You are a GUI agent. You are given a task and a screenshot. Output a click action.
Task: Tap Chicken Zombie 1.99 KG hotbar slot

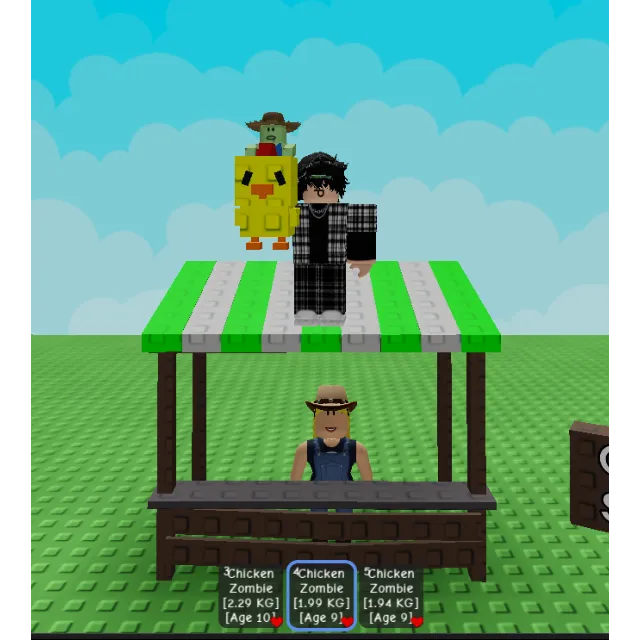(321, 596)
